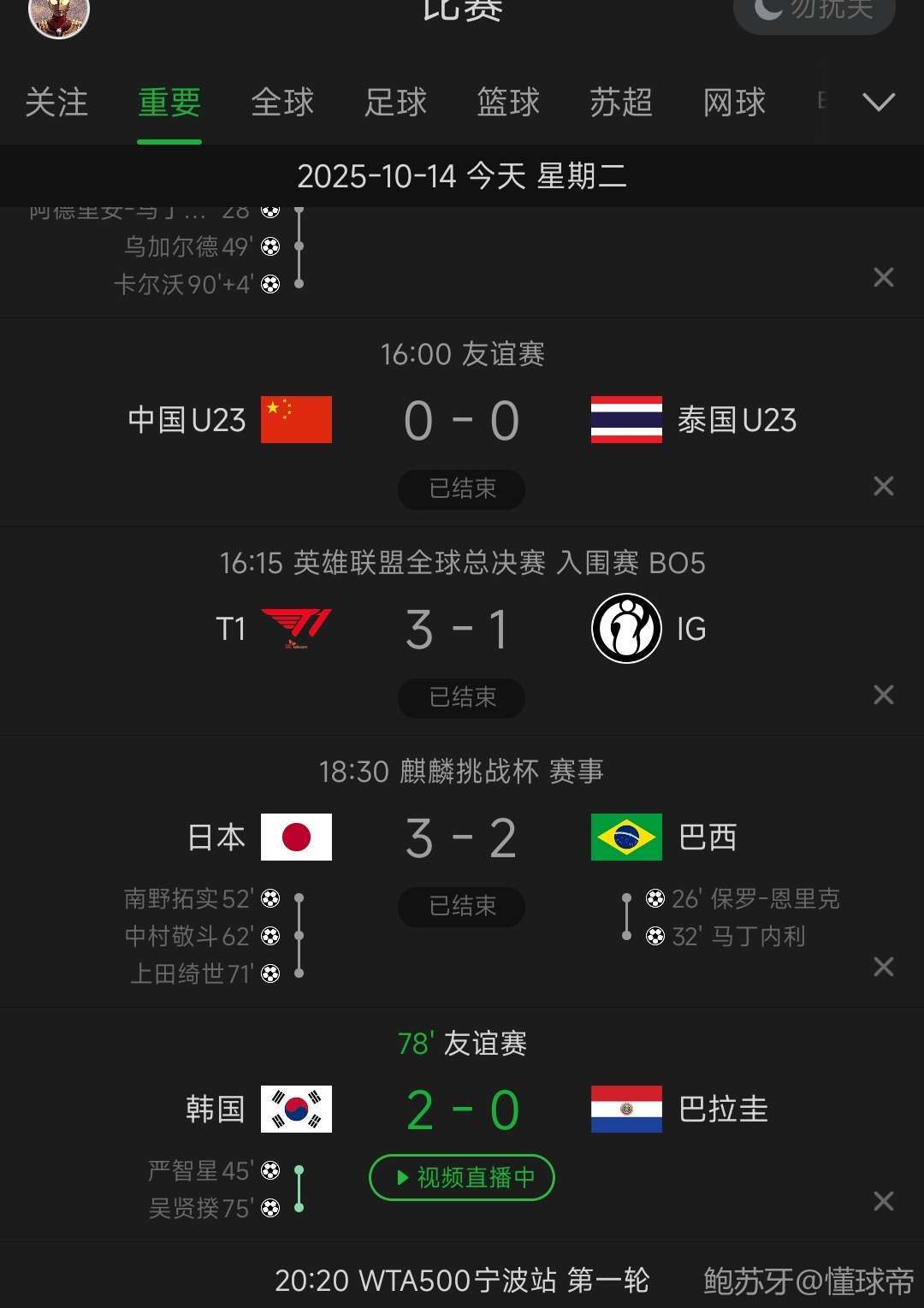Open the 网球 tab
Viewport: 924px width, 1308px height.
coord(734,103)
